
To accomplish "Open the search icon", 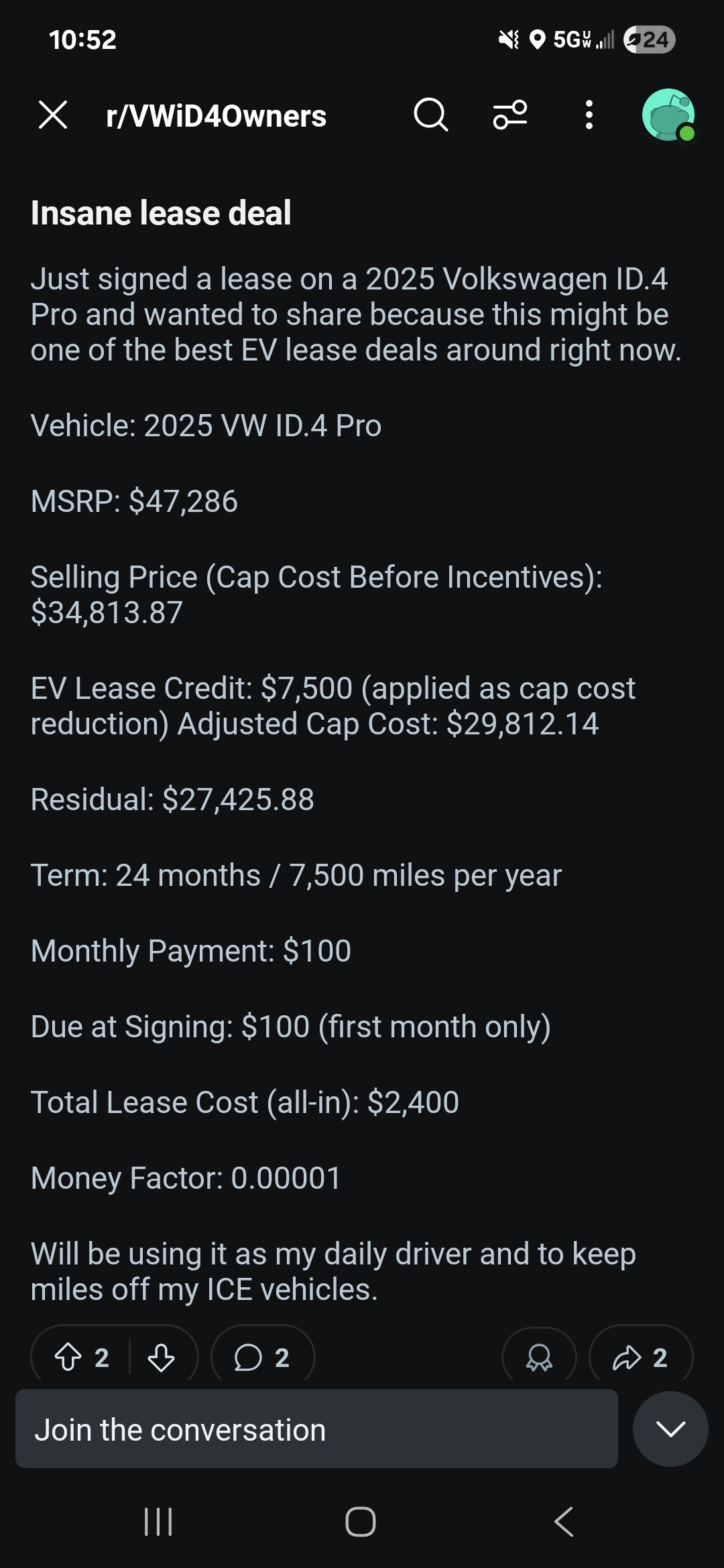I will (430, 115).
